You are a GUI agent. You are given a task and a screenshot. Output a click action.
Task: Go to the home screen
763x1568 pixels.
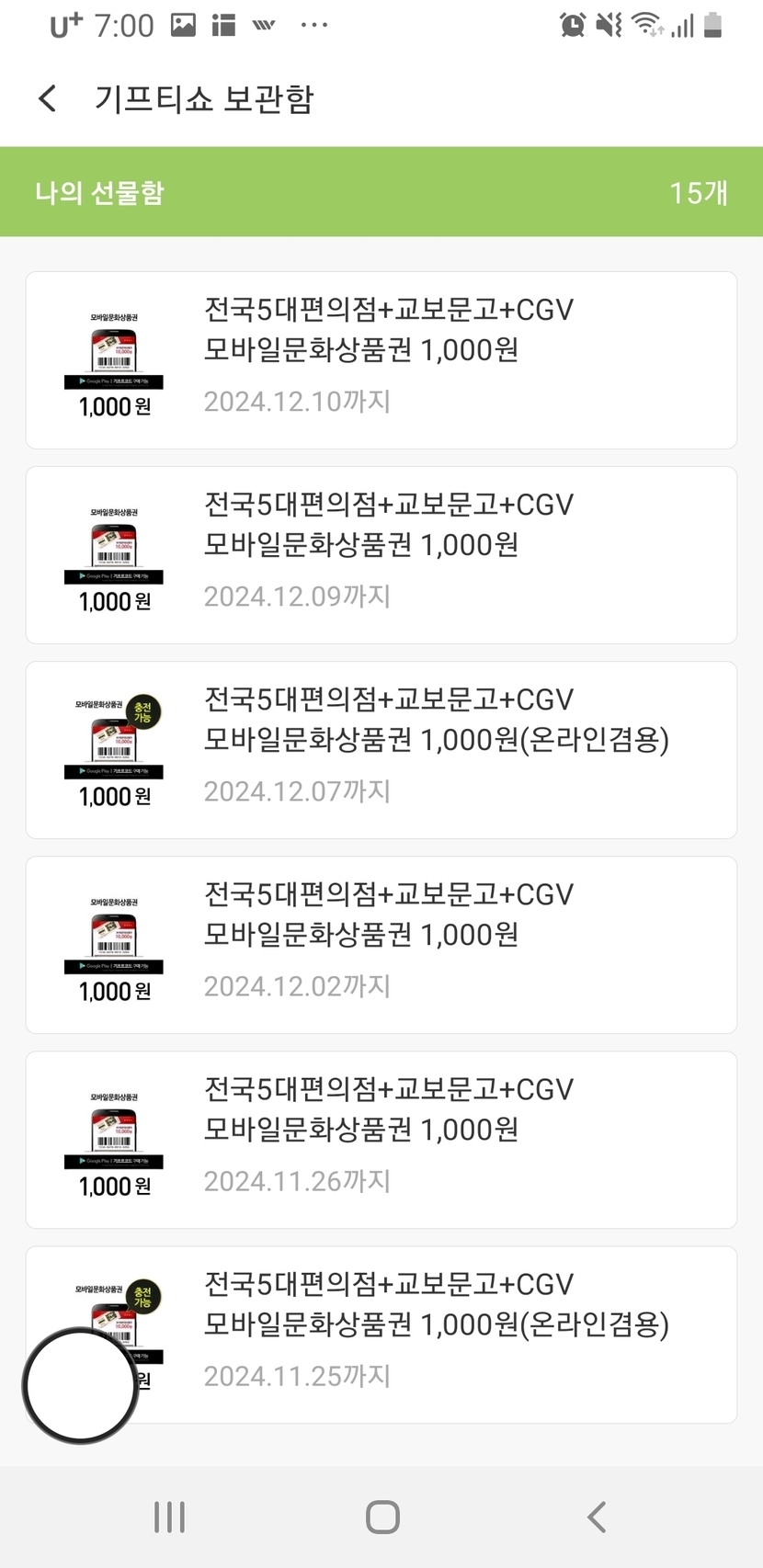pyautogui.click(x=382, y=1517)
